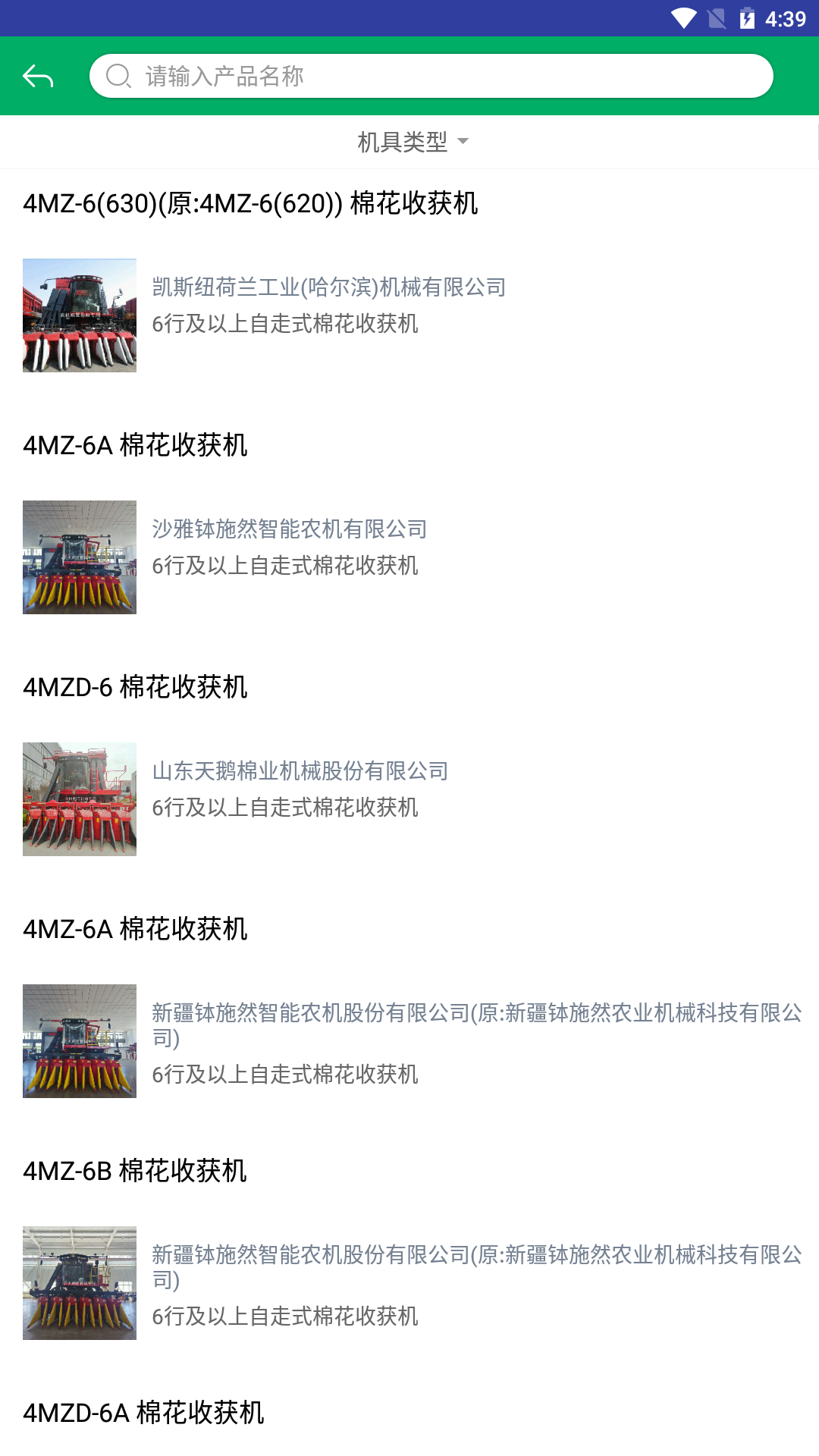Open the 4MZ-6(630) 棉花收获机 listing
Image resolution: width=819 pixels, height=1456 pixels.
pyautogui.click(x=252, y=203)
